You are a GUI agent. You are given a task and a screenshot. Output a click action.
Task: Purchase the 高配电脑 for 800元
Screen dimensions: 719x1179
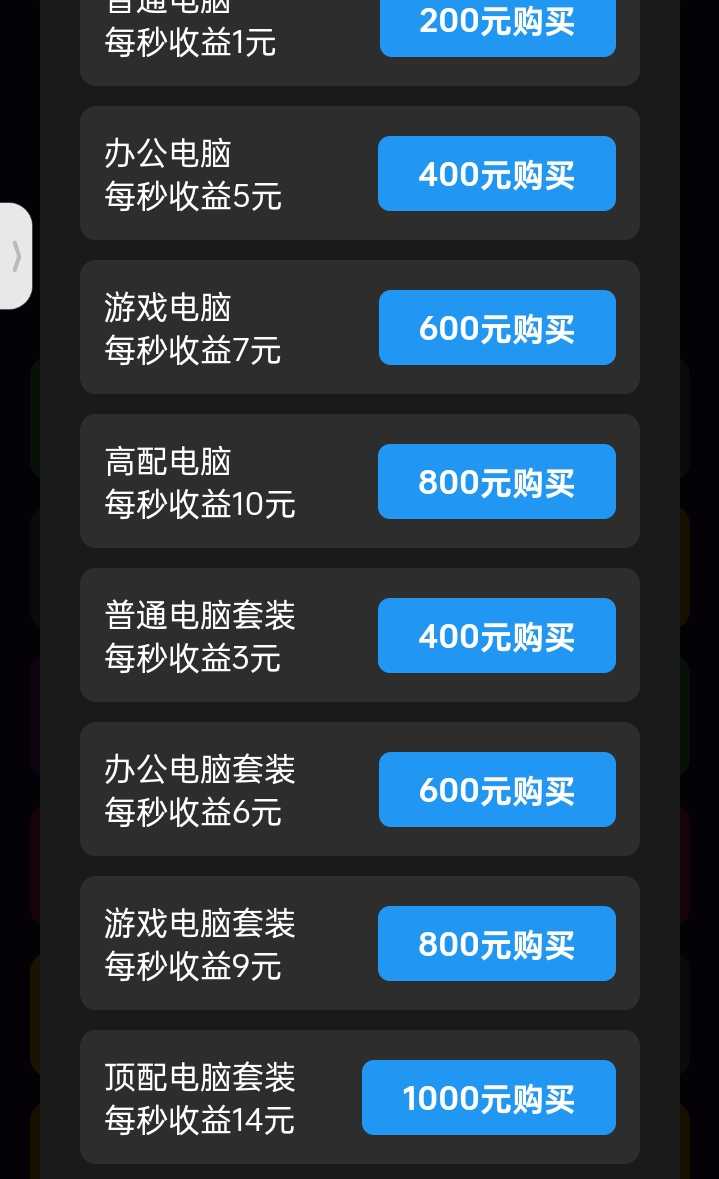(x=496, y=482)
